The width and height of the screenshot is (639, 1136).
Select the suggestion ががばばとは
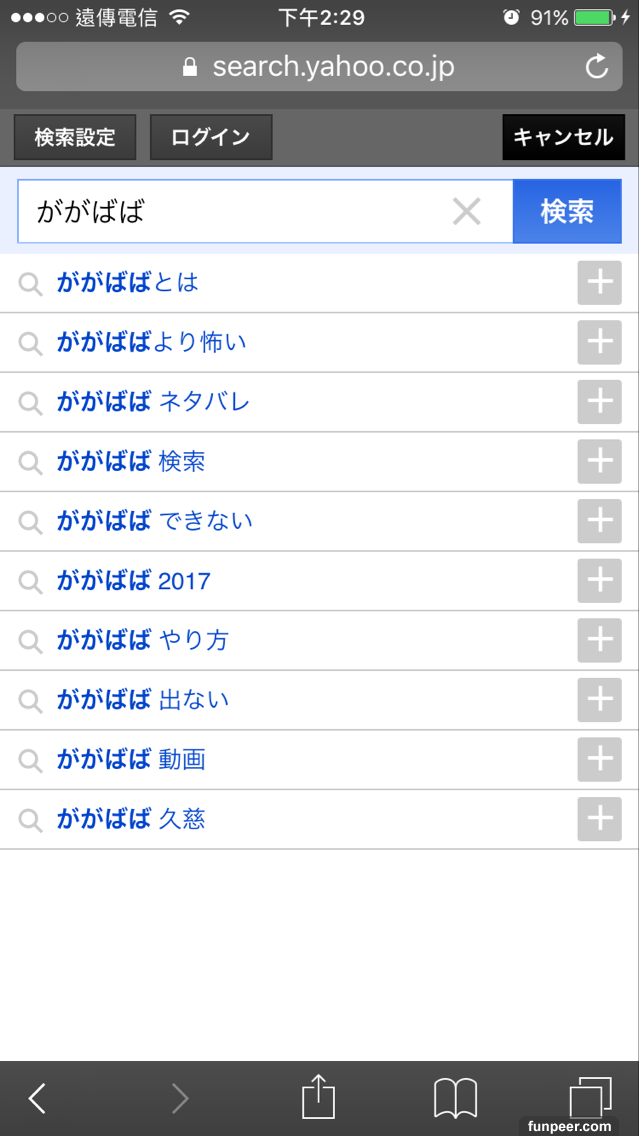128,283
